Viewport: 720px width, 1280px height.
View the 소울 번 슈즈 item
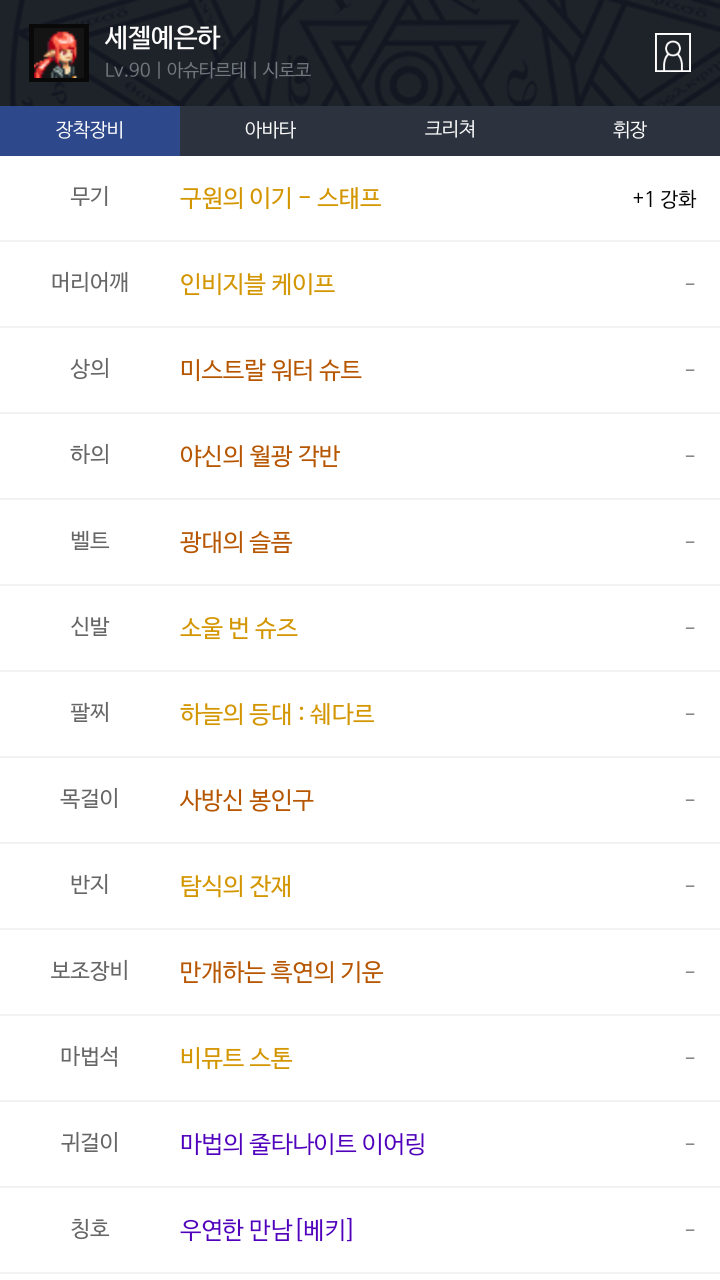[x=239, y=628]
